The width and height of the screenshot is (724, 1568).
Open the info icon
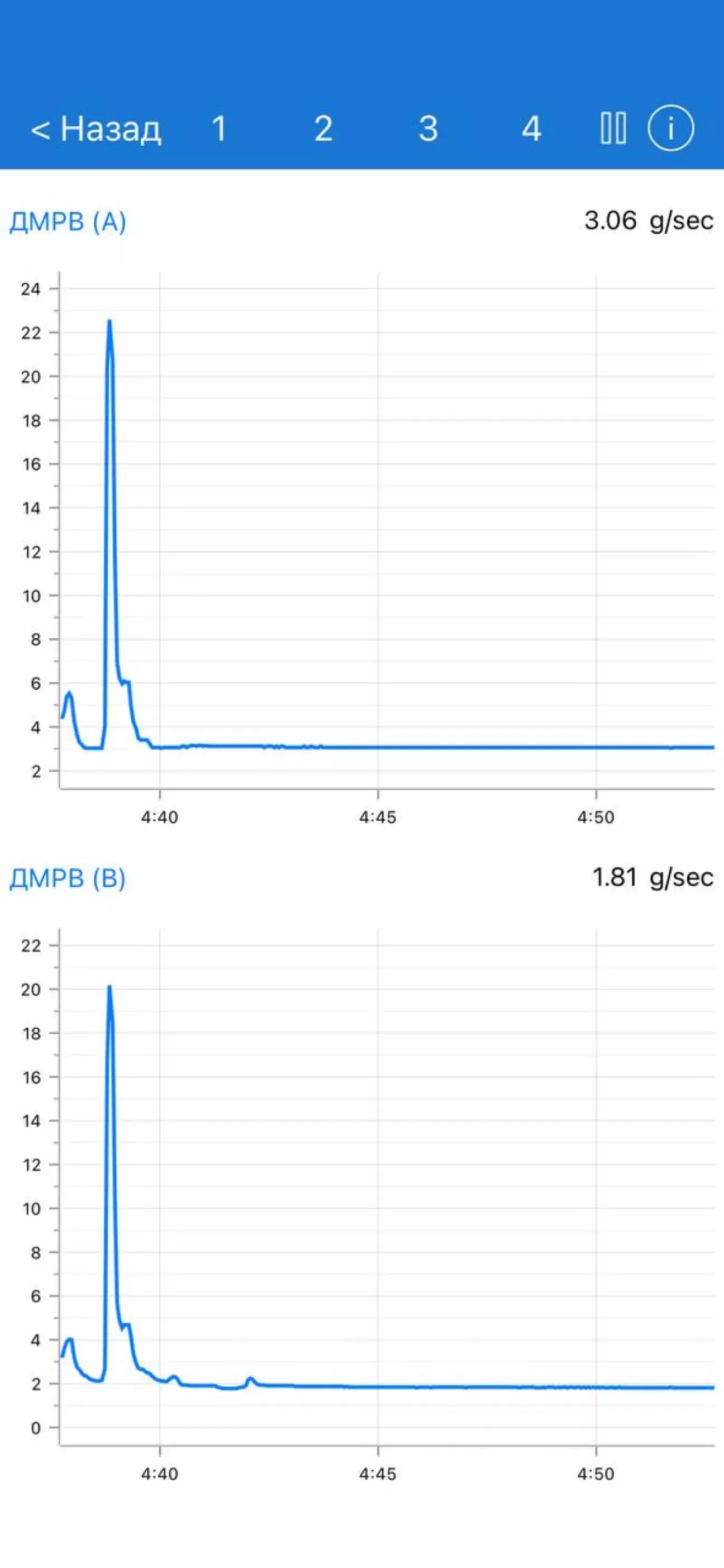point(670,129)
